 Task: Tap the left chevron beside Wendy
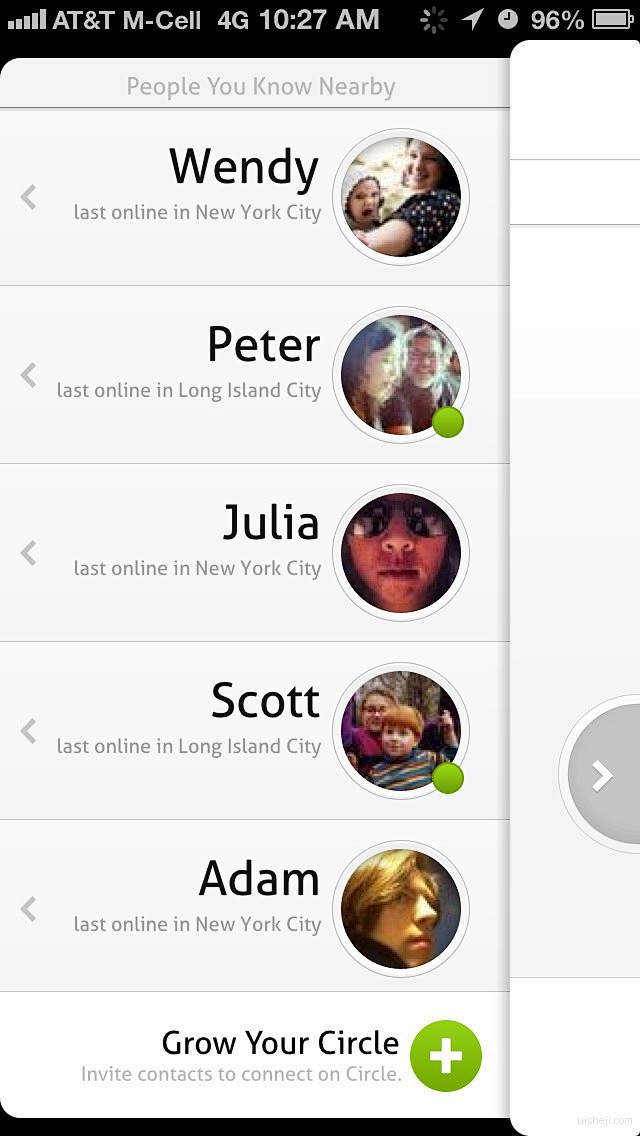(x=29, y=197)
